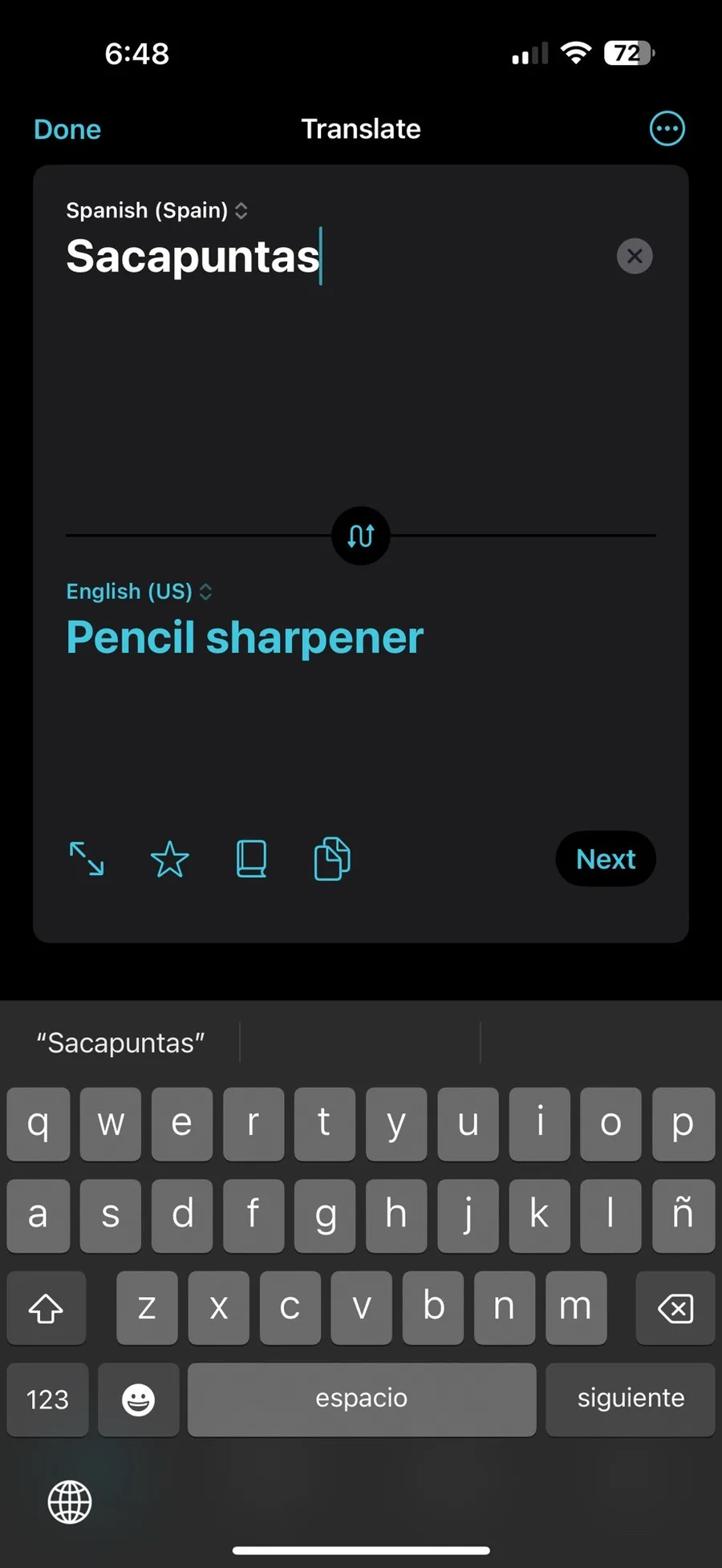722x1568 pixels.
Task: Change the English (US) target language
Action: (x=139, y=591)
